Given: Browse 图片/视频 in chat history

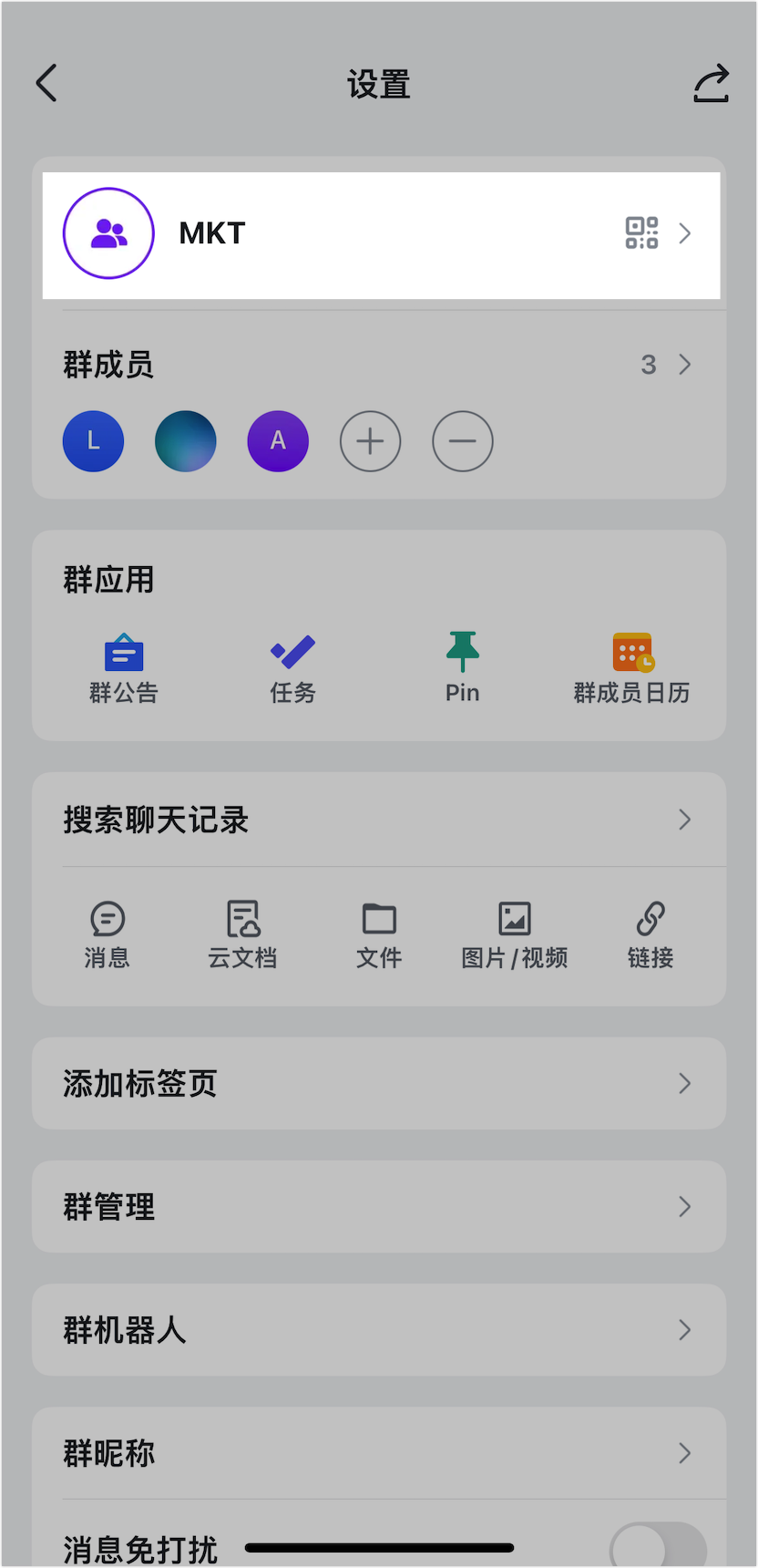Looking at the screenshot, I should tap(515, 935).
